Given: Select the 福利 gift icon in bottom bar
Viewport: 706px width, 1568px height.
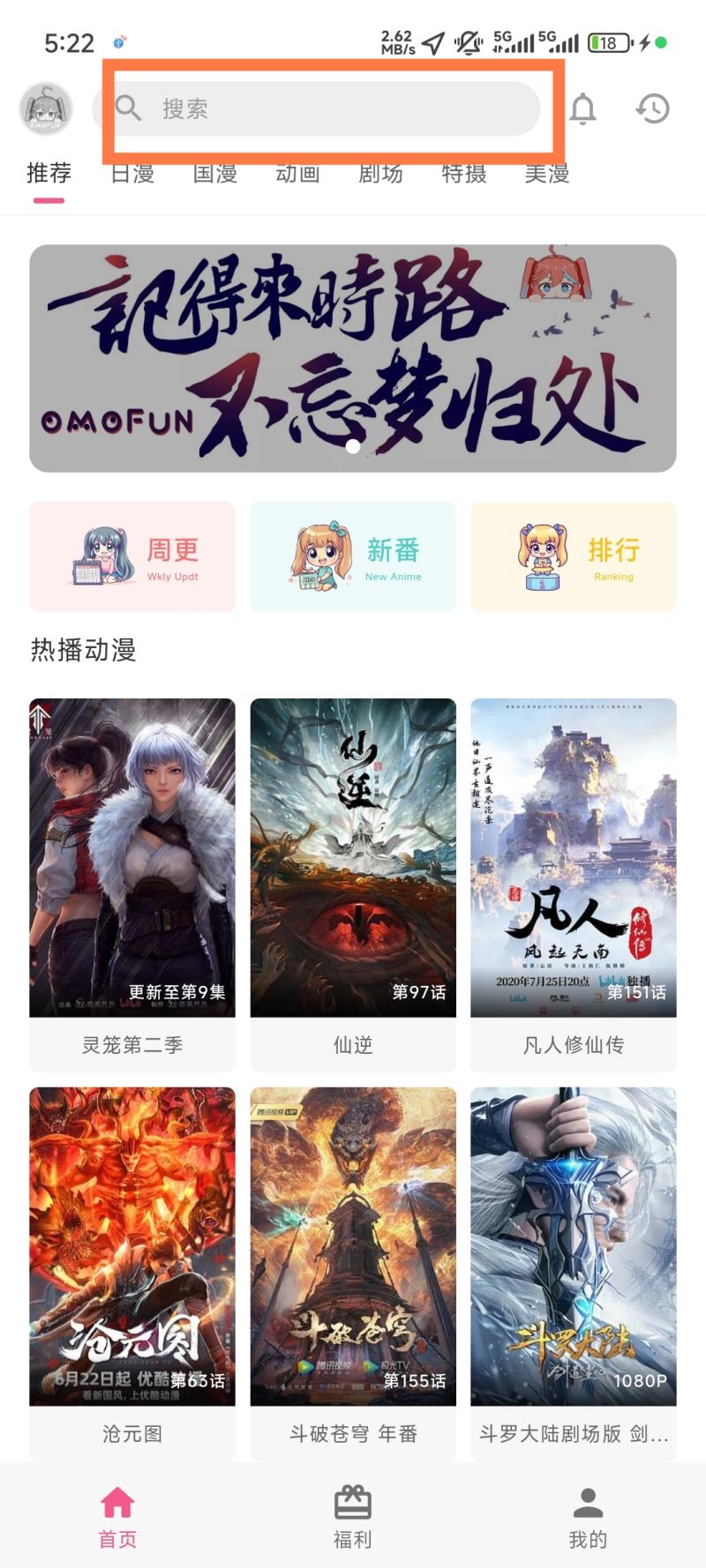Looking at the screenshot, I should click(x=352, y=1502).
